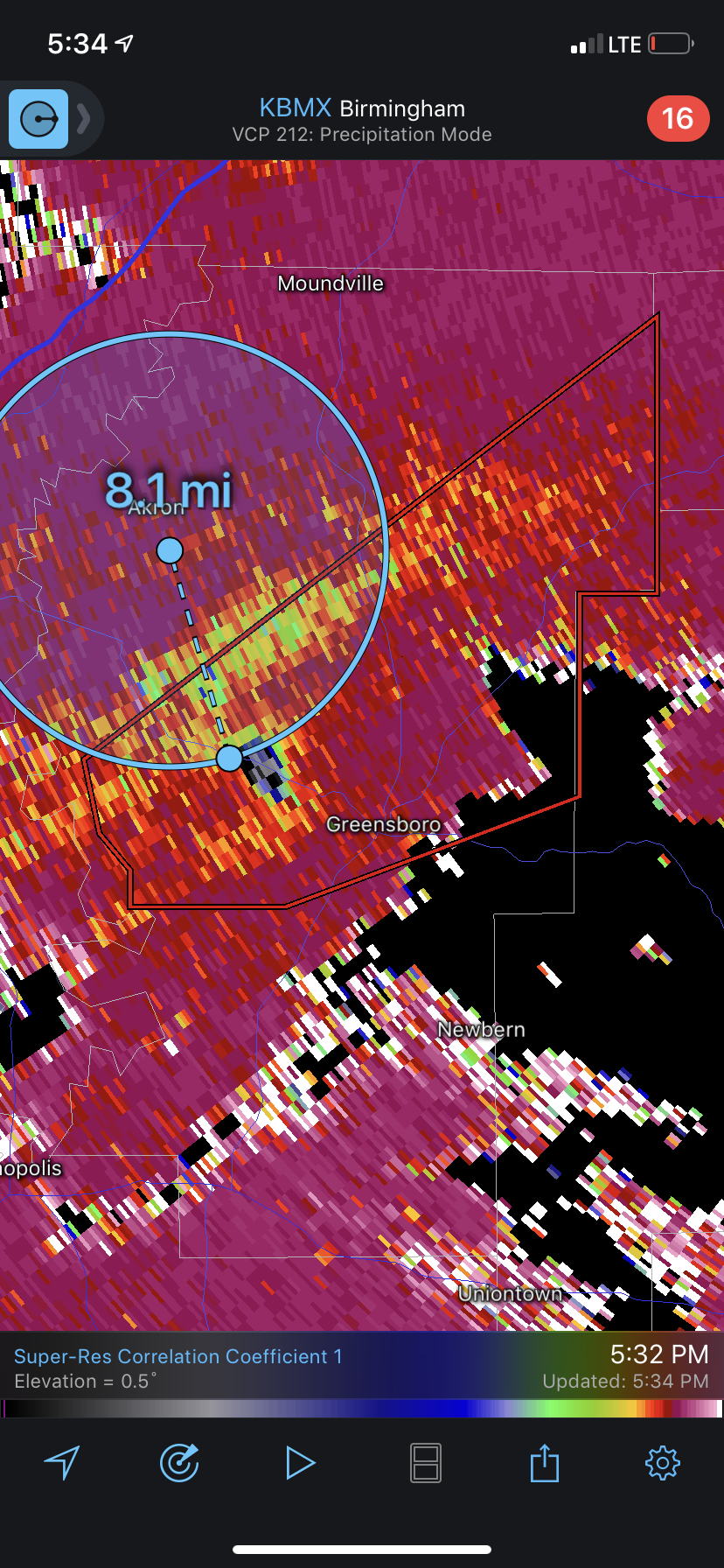Image resolution: width=724 pixels, height=1568 pixels.
Task: Center map on current location arrow
Action: tap(62, 1462)
